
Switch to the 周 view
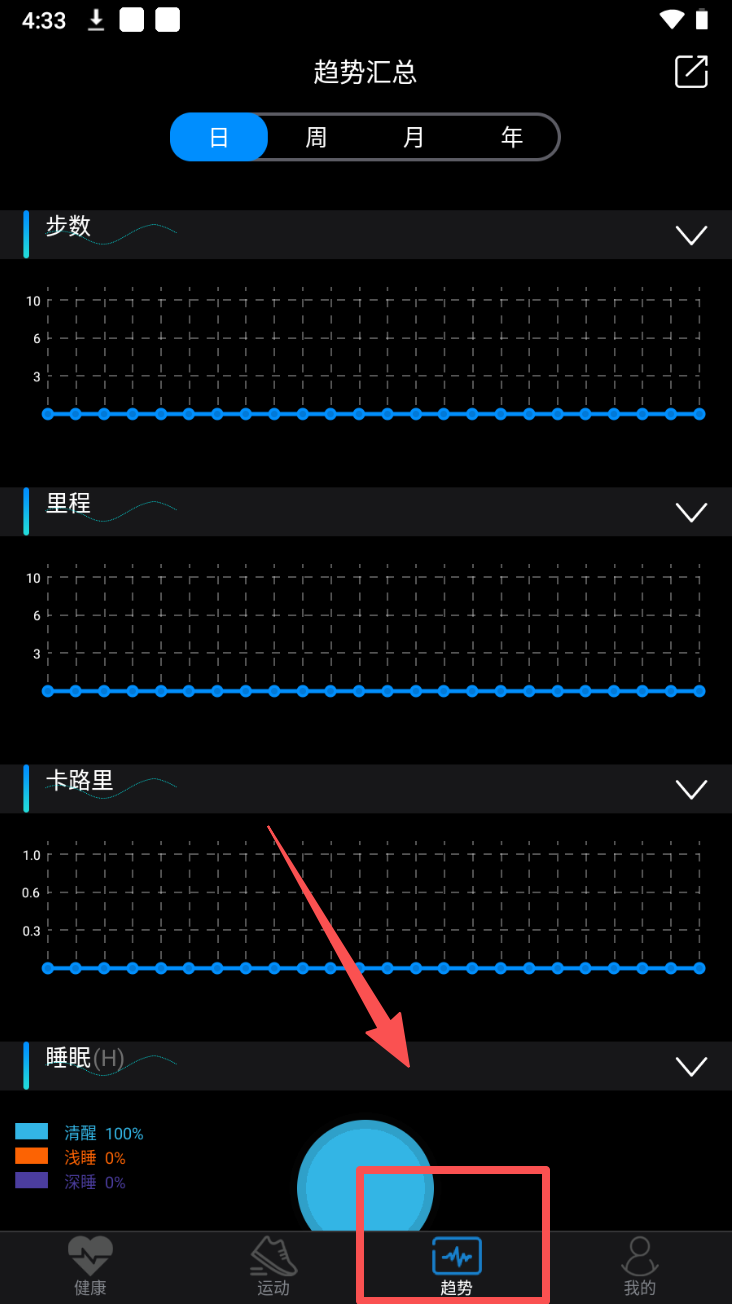(x=316, y=137)
